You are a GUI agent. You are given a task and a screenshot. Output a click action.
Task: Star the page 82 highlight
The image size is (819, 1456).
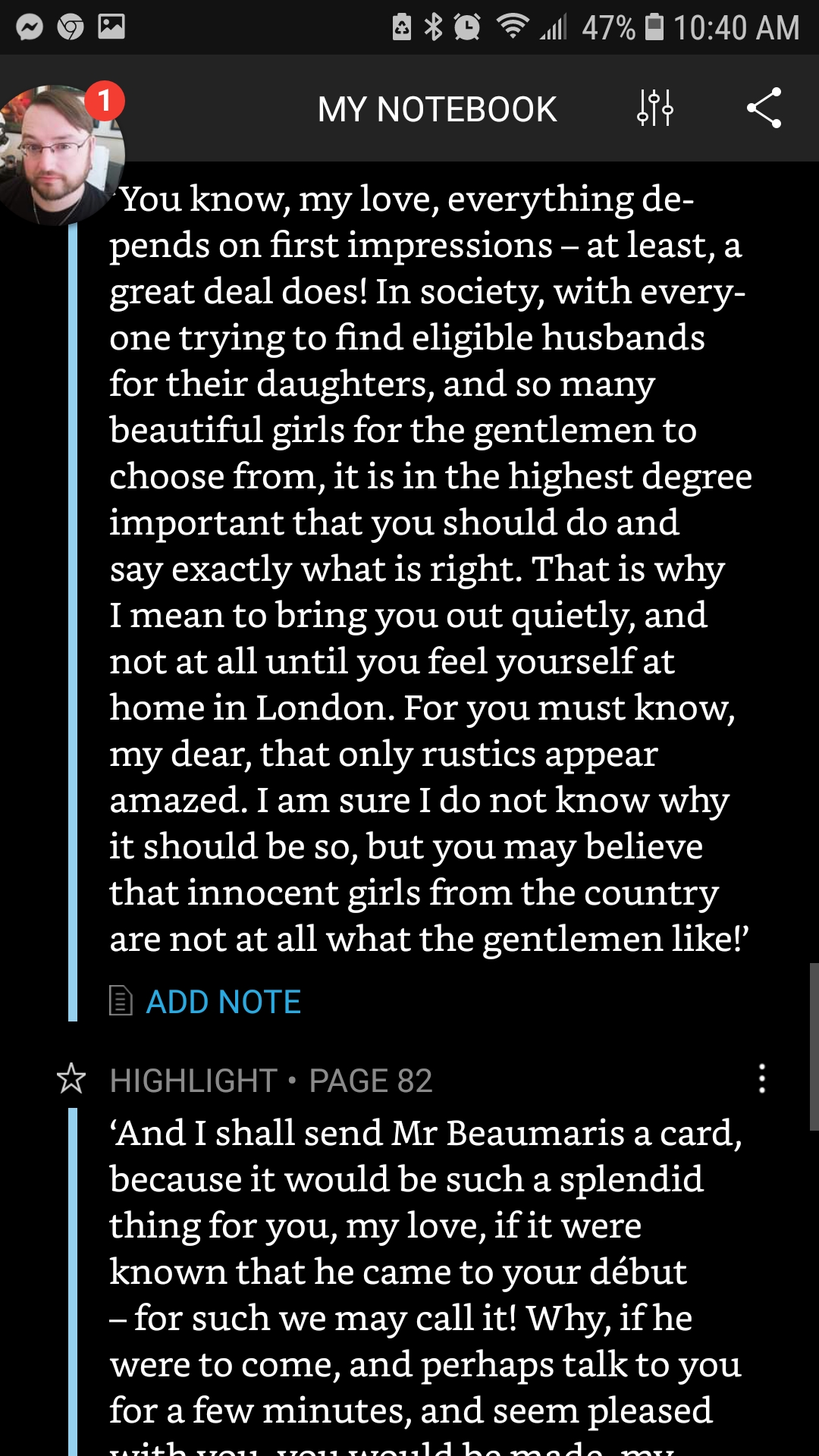[71, 1079]
